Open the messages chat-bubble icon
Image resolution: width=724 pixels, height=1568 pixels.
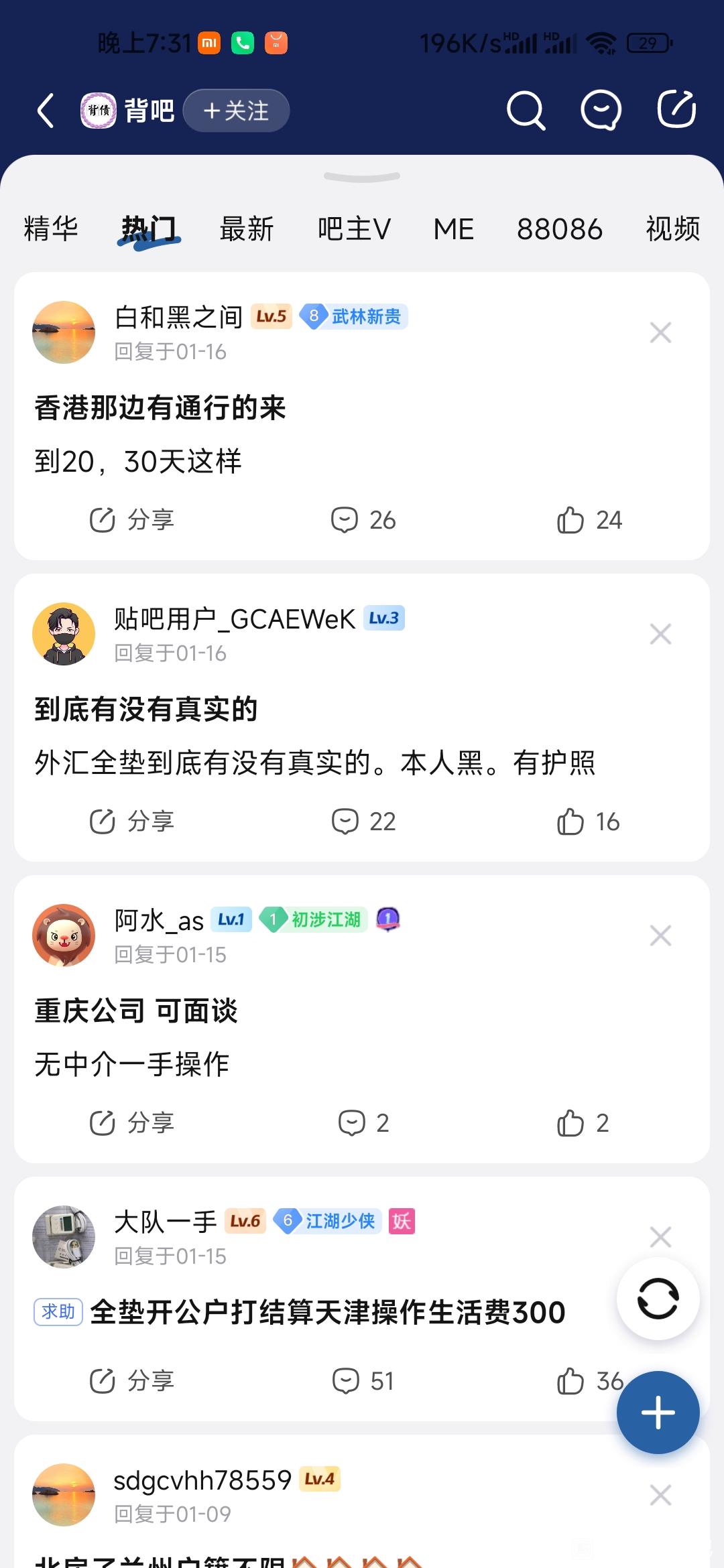pyautogui.click(x=600, y=110)
